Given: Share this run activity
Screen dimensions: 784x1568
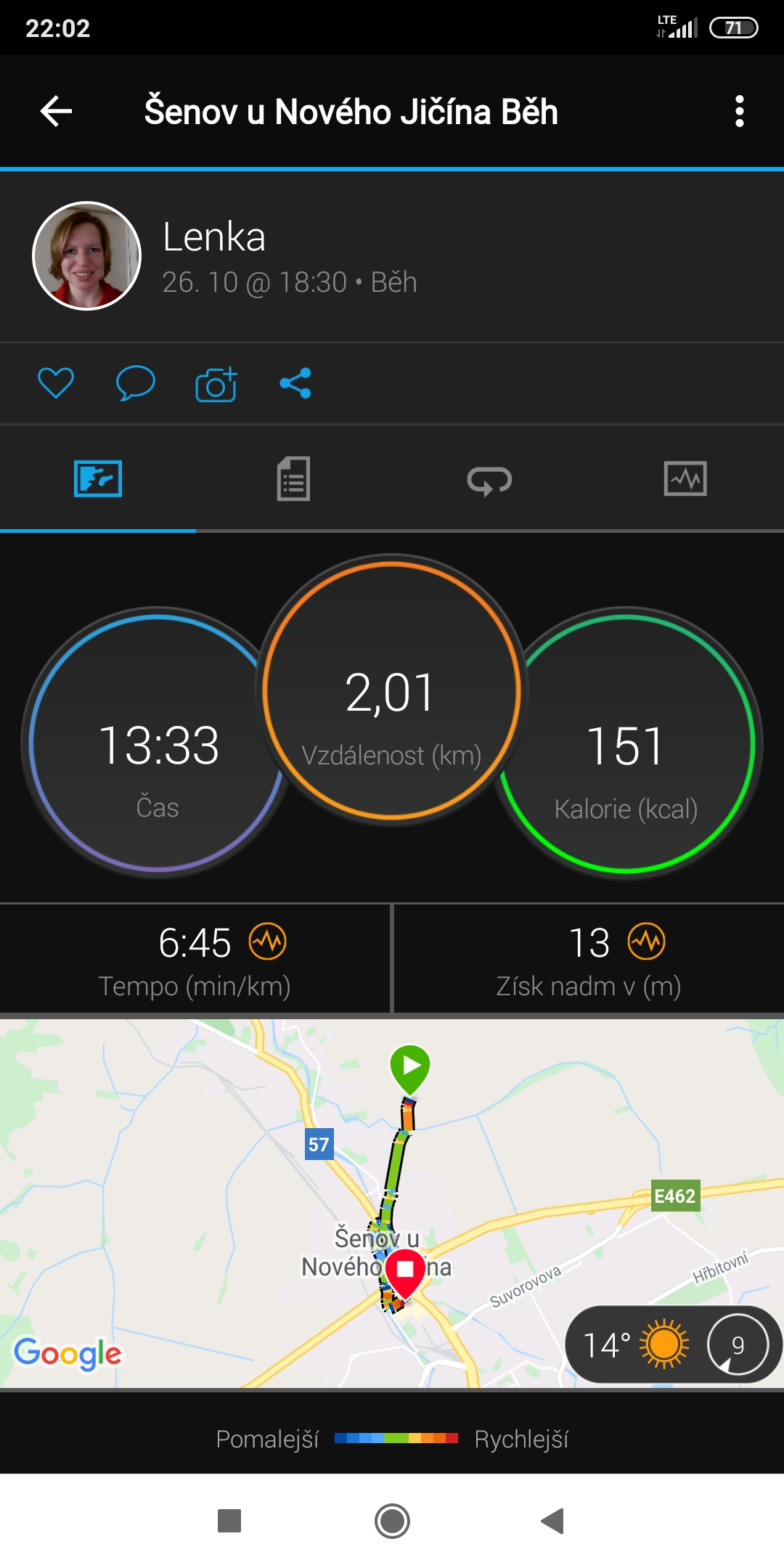Looking at the screenshot, I should pos(295,383).
